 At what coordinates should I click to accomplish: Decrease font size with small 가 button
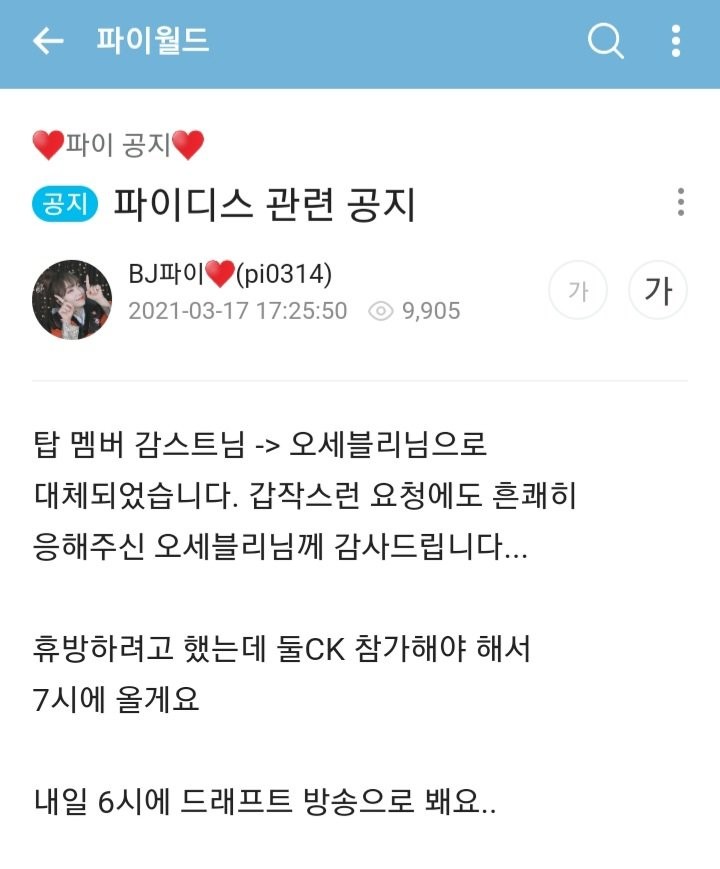(578, 292)
